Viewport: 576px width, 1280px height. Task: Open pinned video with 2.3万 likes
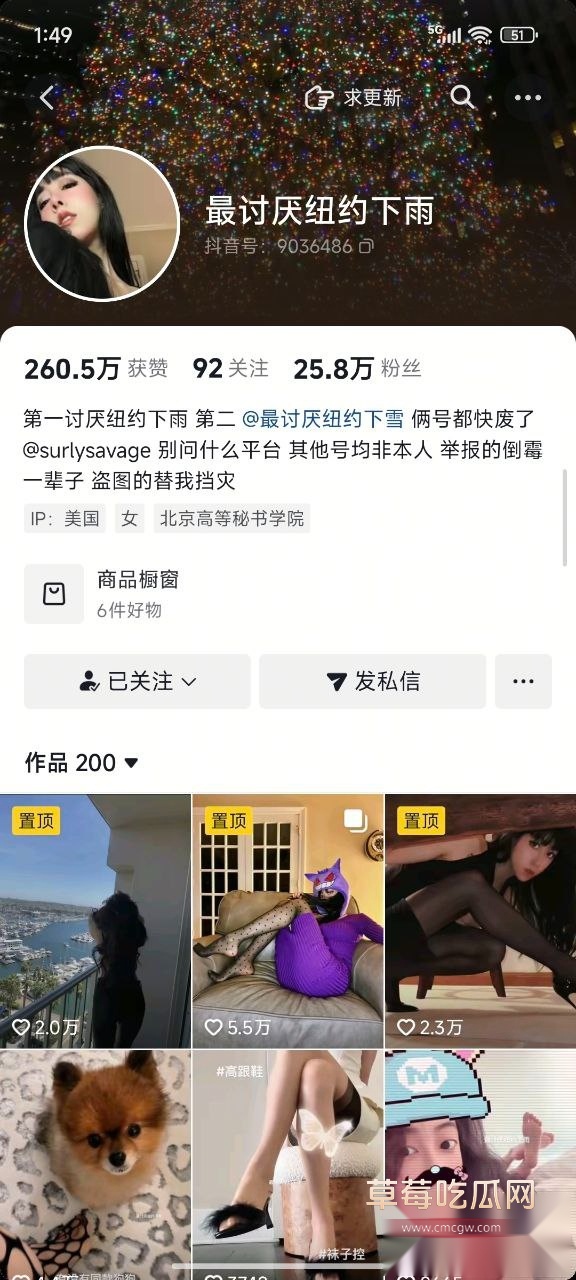(x=481, y=921)
